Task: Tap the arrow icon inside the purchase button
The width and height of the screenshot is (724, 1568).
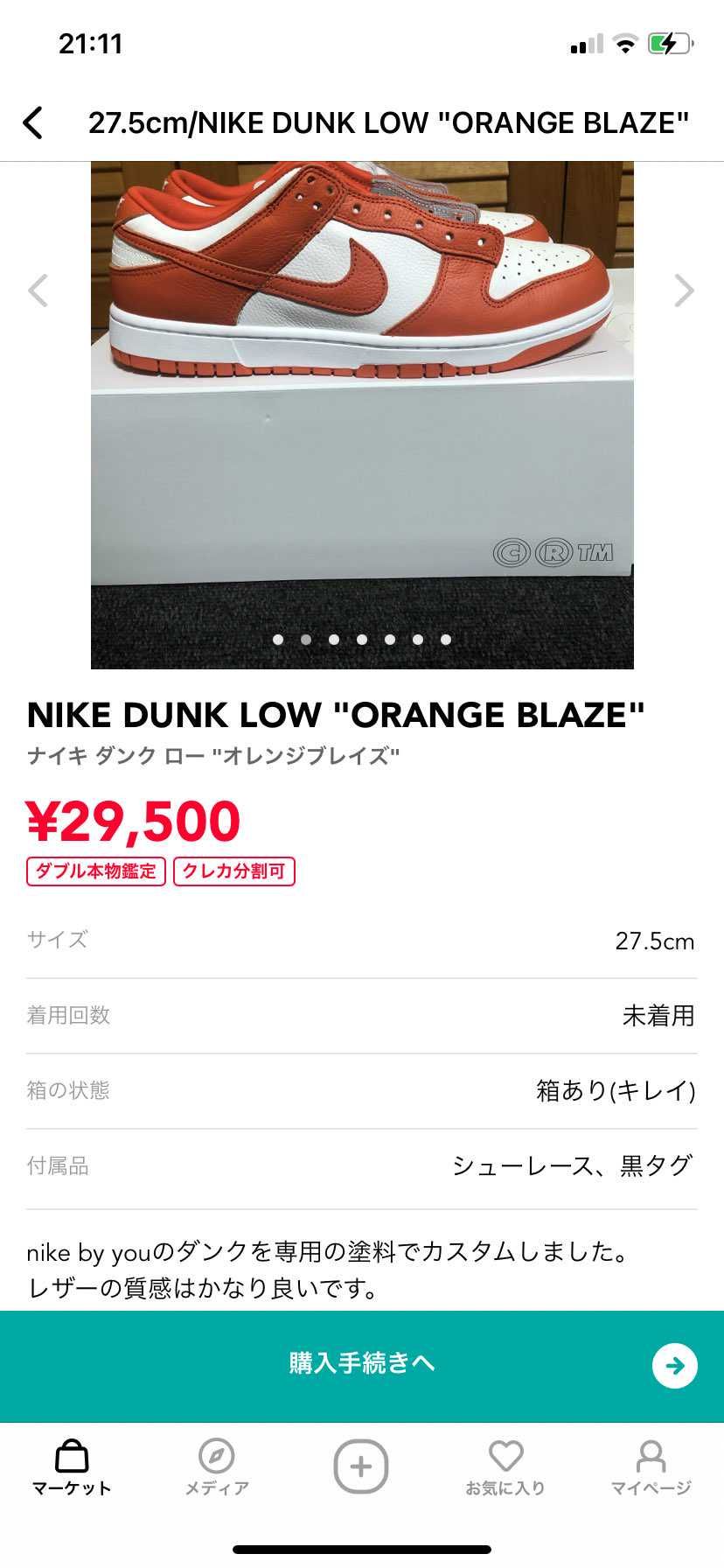Action: tap(672, 1365)
